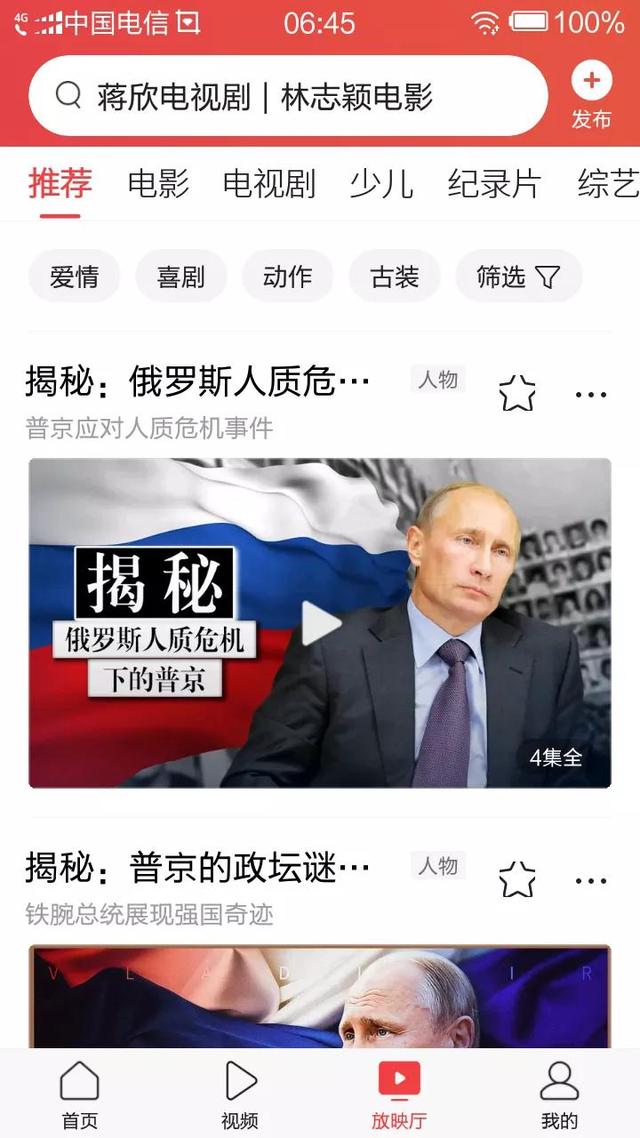Switch to the 电影 tab
The image size is (640, 1138).
coord(158,184)
